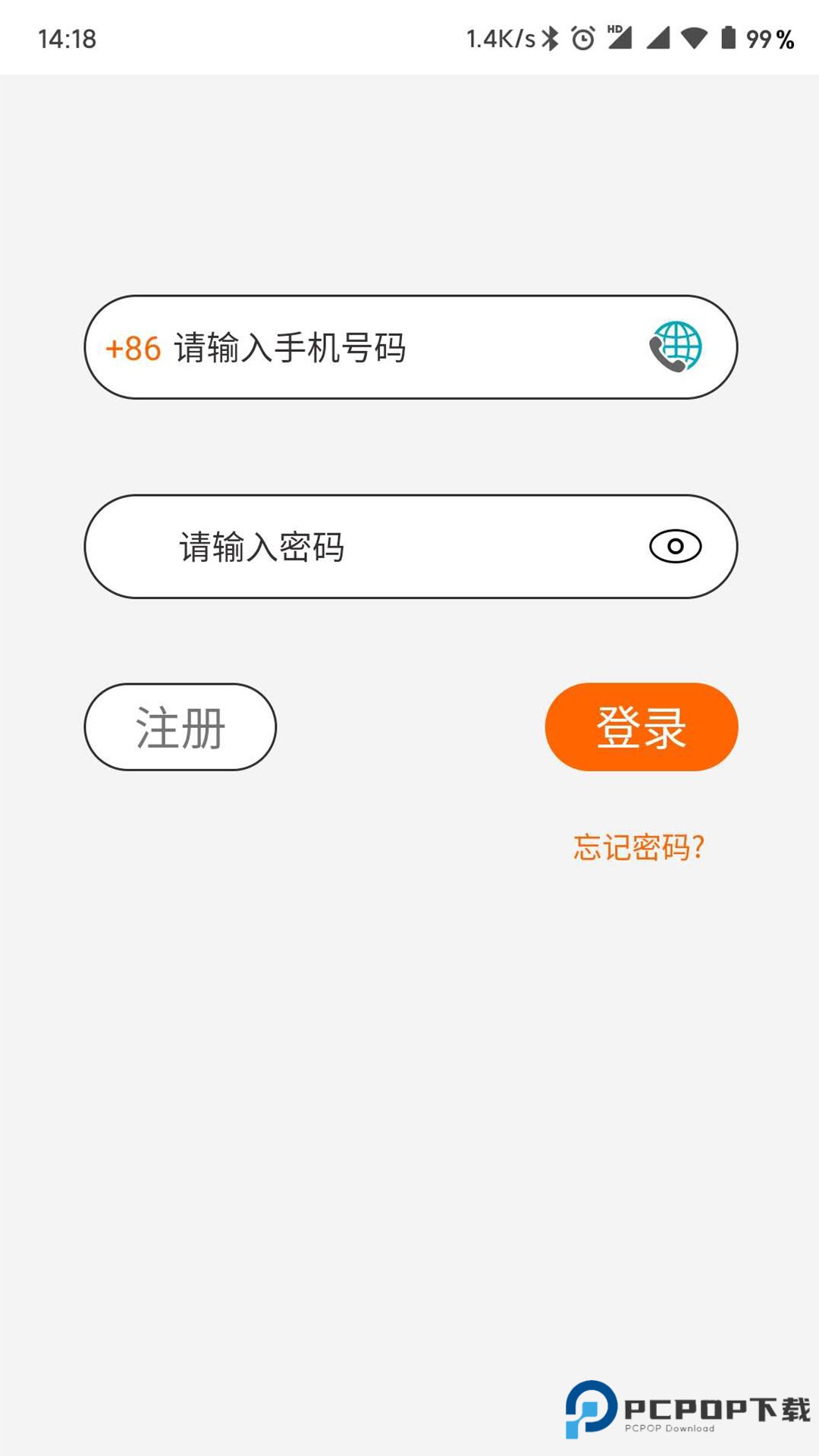
Task: Tap the 请输入密码 password input field
Action: point(341,545)
